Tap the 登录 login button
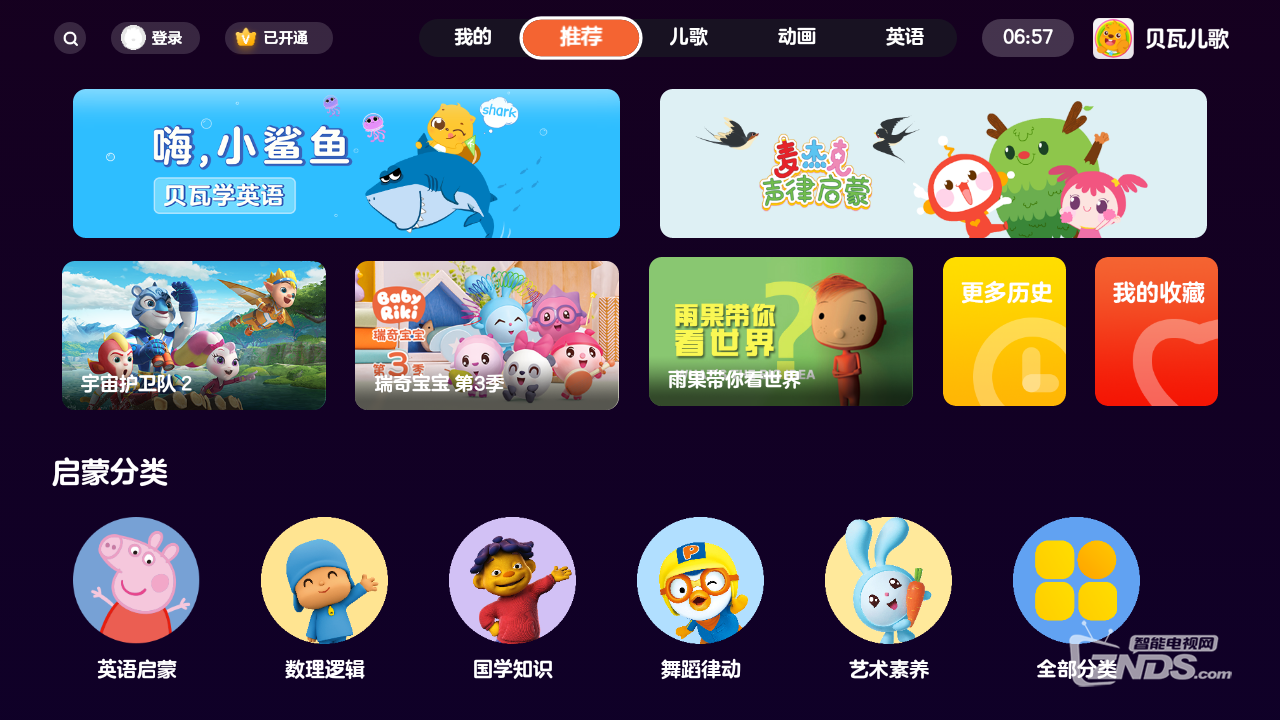The image size is (1280, 720). click(155, 38)
